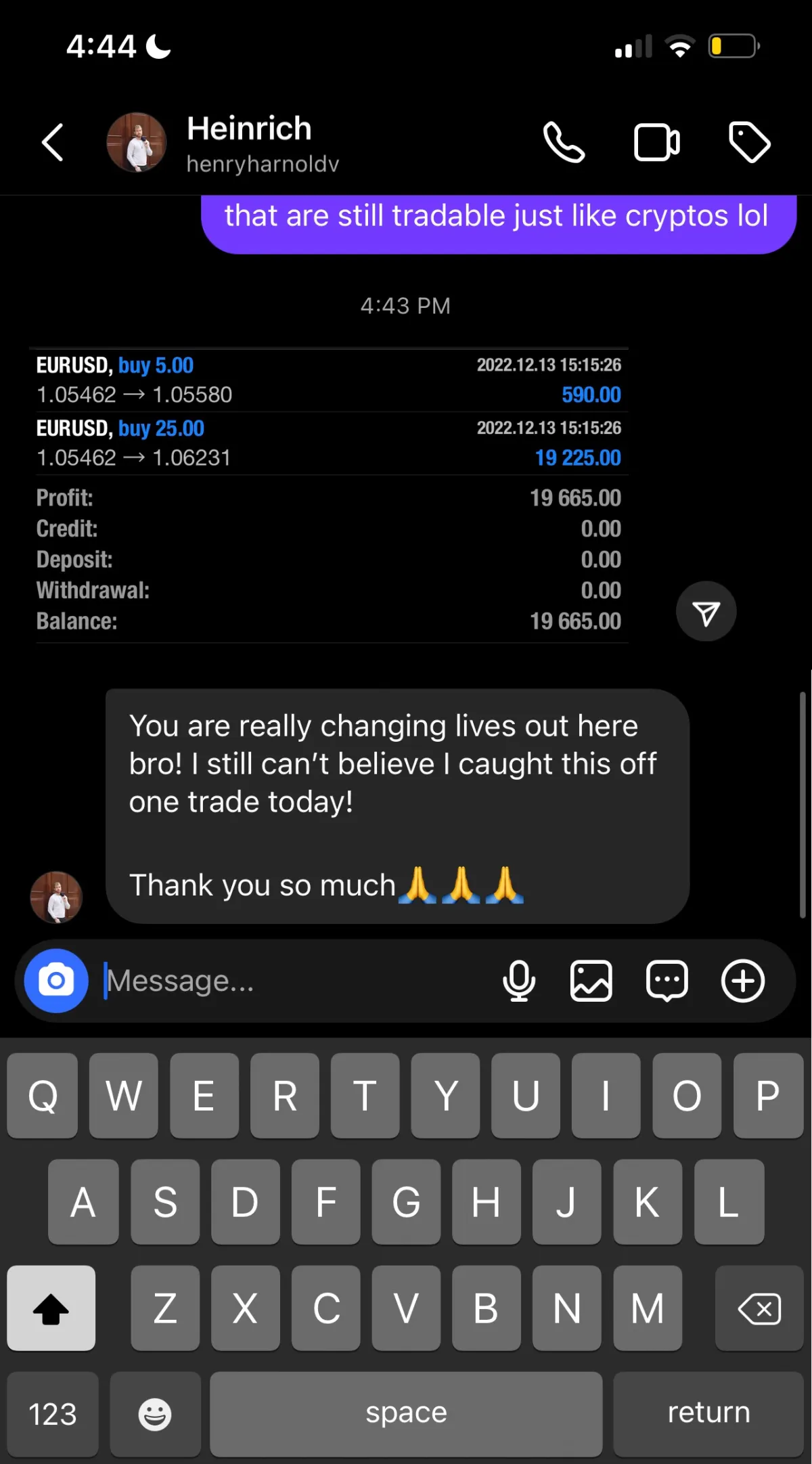Hit the return key on the keyboard
Screen dimensions: 812x1464
708,1413
